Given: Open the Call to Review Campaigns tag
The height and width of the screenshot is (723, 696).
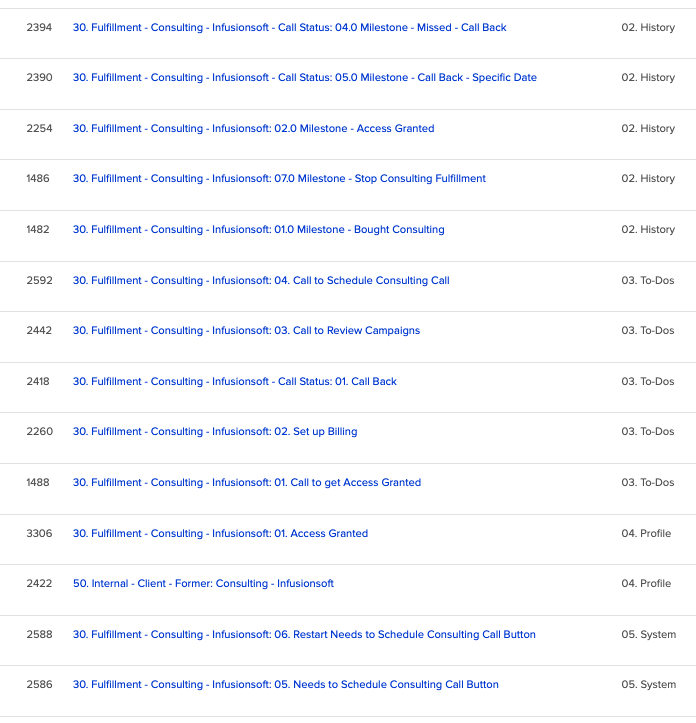Looking at the screenshot, I should coord(246,331).
